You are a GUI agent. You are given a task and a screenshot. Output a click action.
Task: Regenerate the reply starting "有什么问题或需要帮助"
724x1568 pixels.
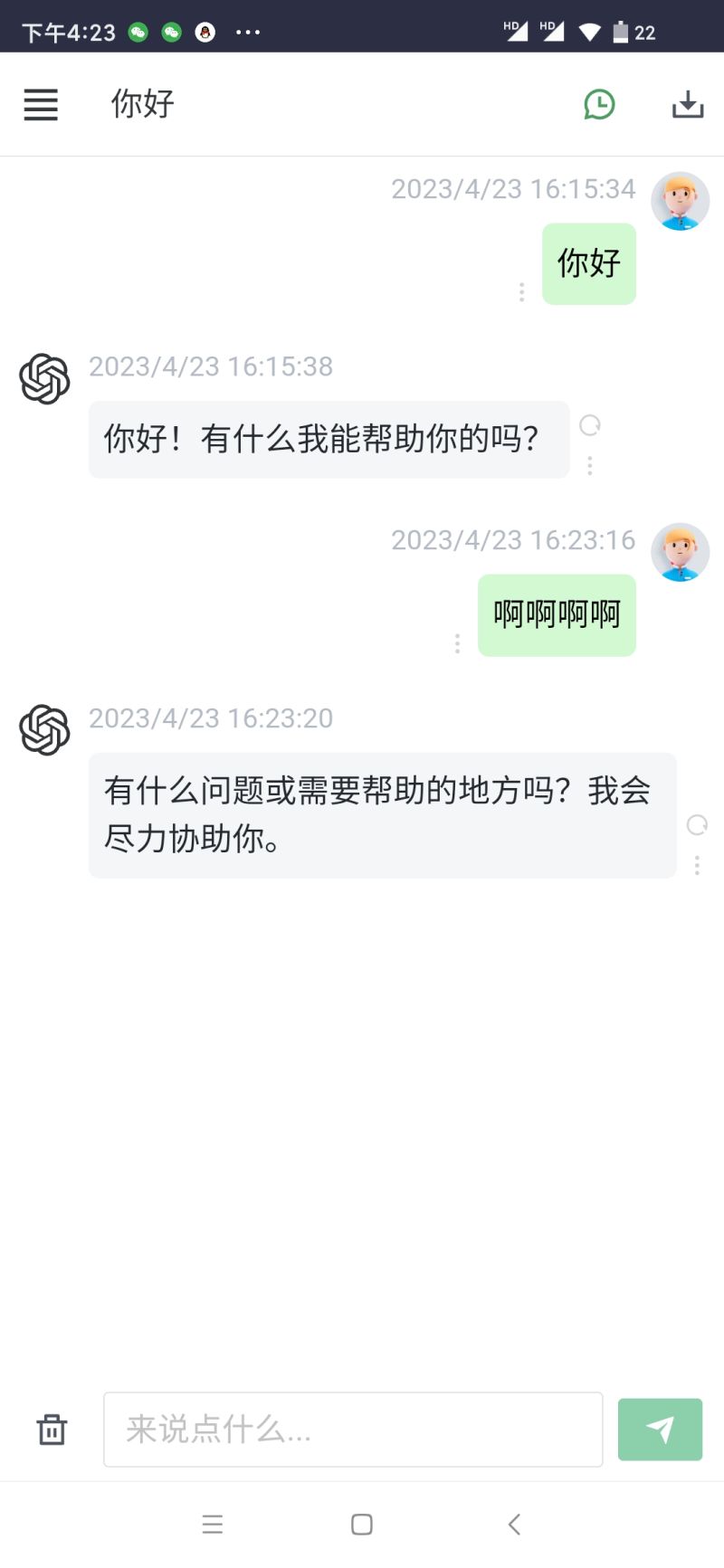point(697,824)
